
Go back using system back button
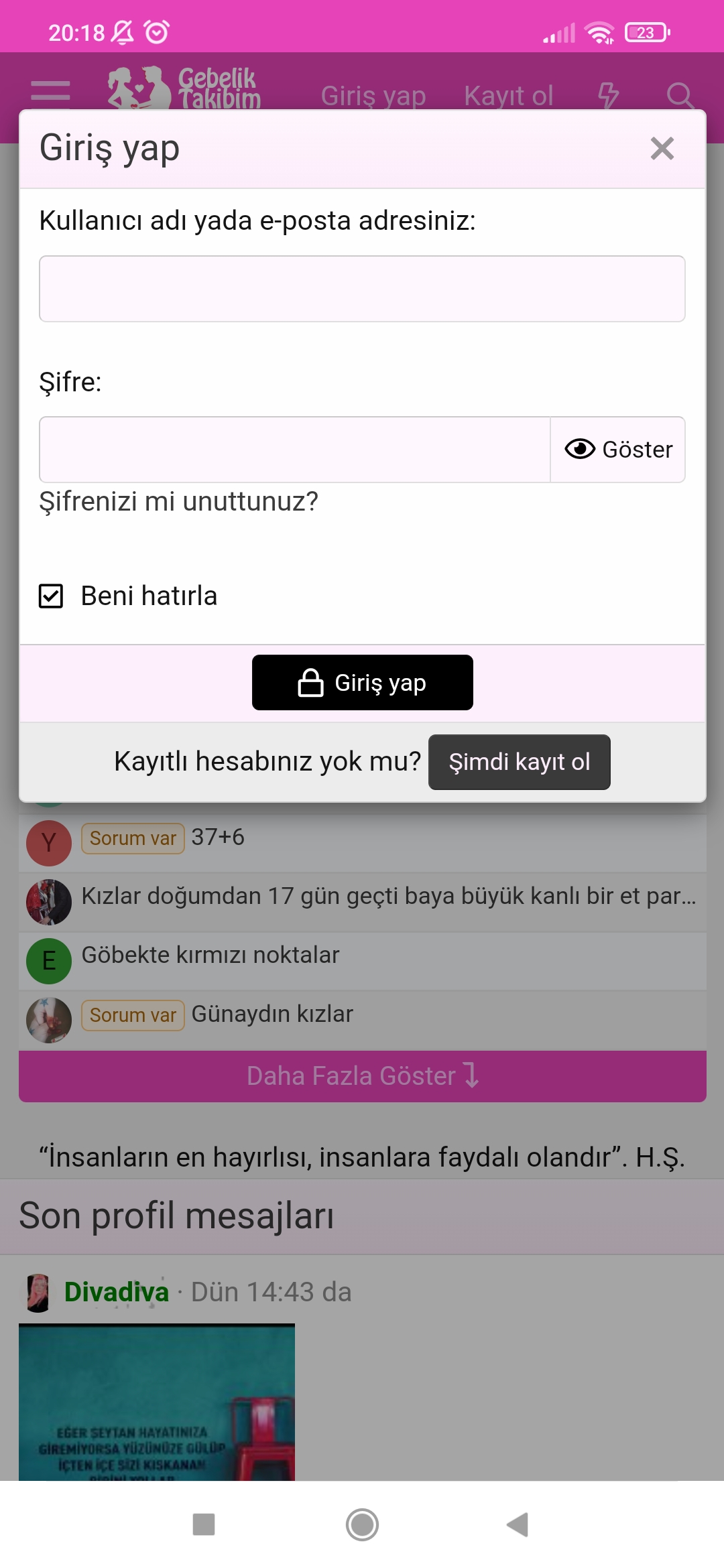tap(518, 1524)
